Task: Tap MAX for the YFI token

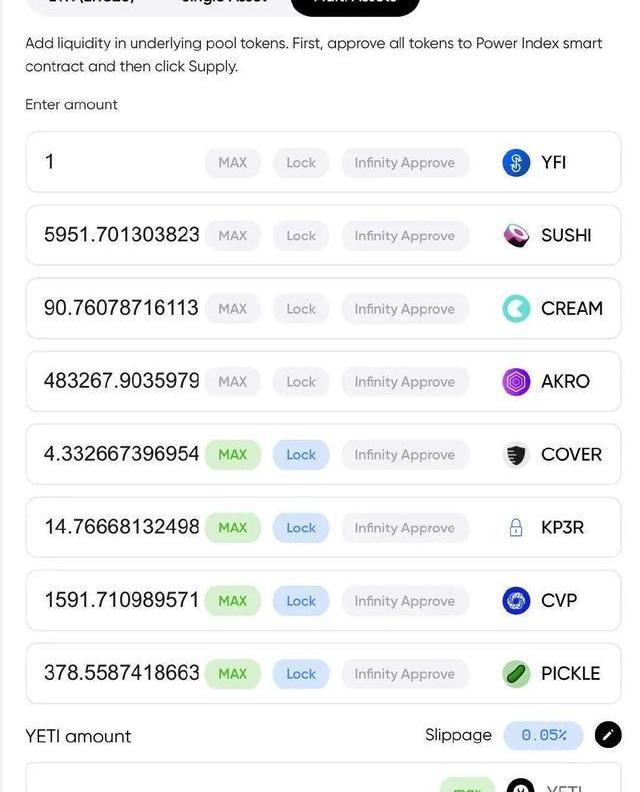Action: (233, 162)
